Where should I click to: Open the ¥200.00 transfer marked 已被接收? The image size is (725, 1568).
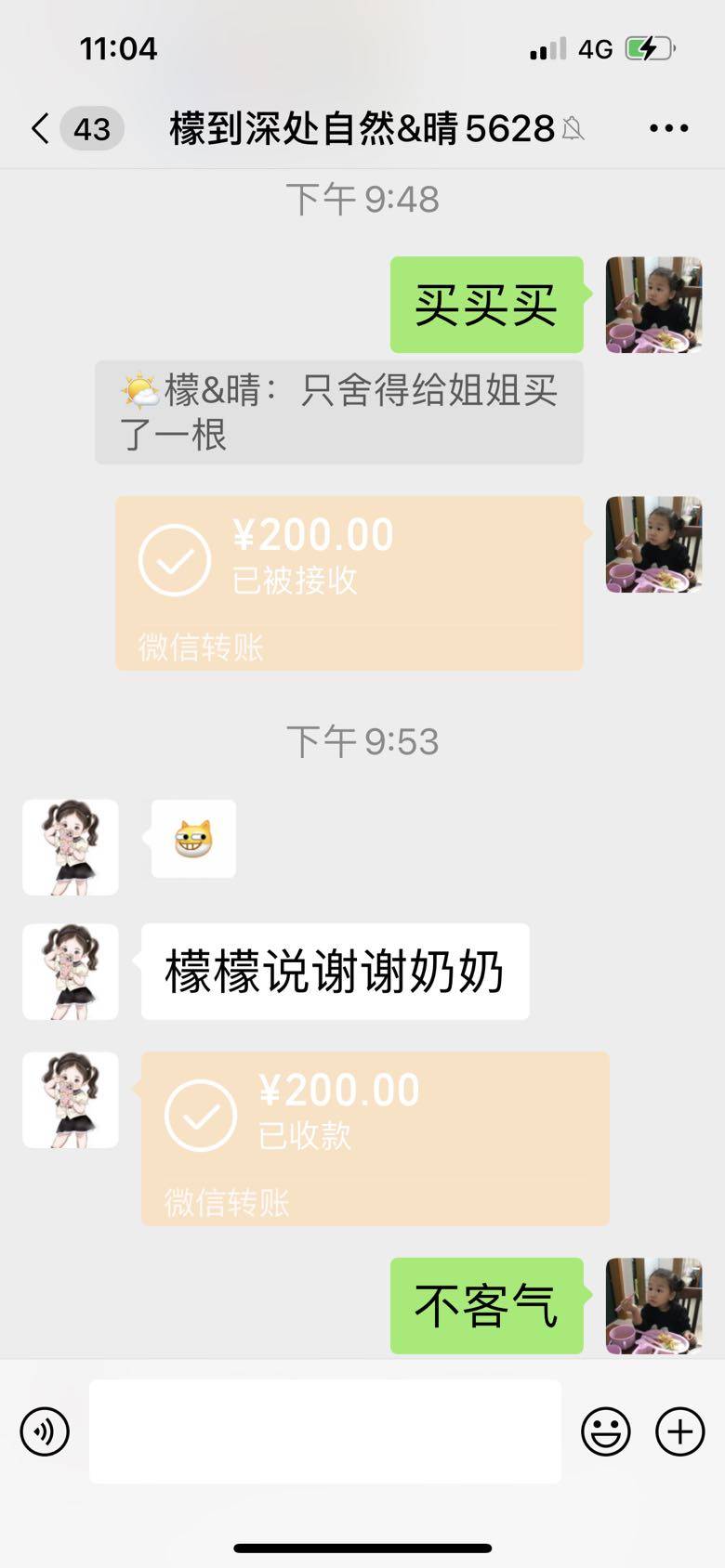tap(349, 582)
